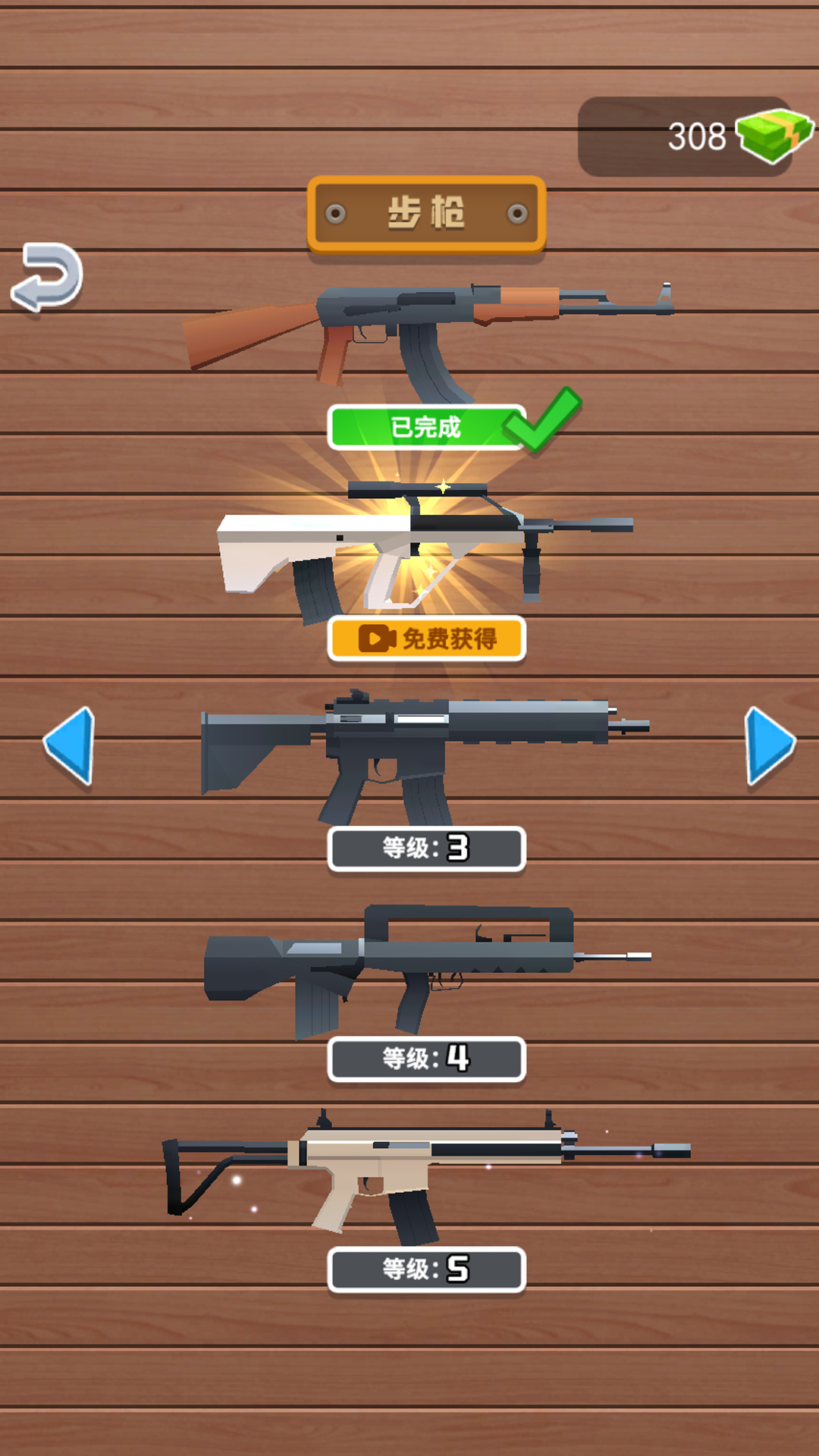Go back using the curved return arrow
The image size is (819, 1456).
(47, 277)
